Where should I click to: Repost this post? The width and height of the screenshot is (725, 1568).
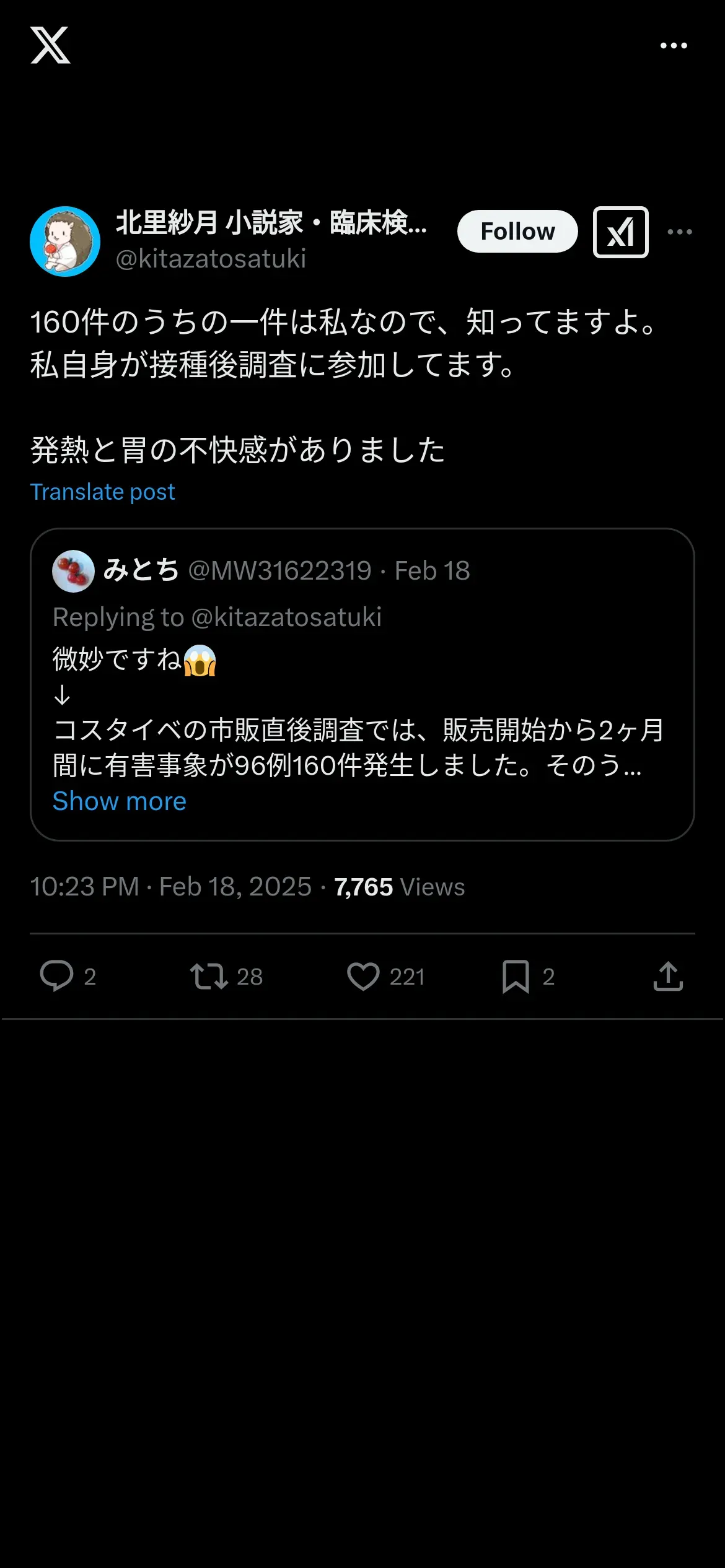coord(209,976)
